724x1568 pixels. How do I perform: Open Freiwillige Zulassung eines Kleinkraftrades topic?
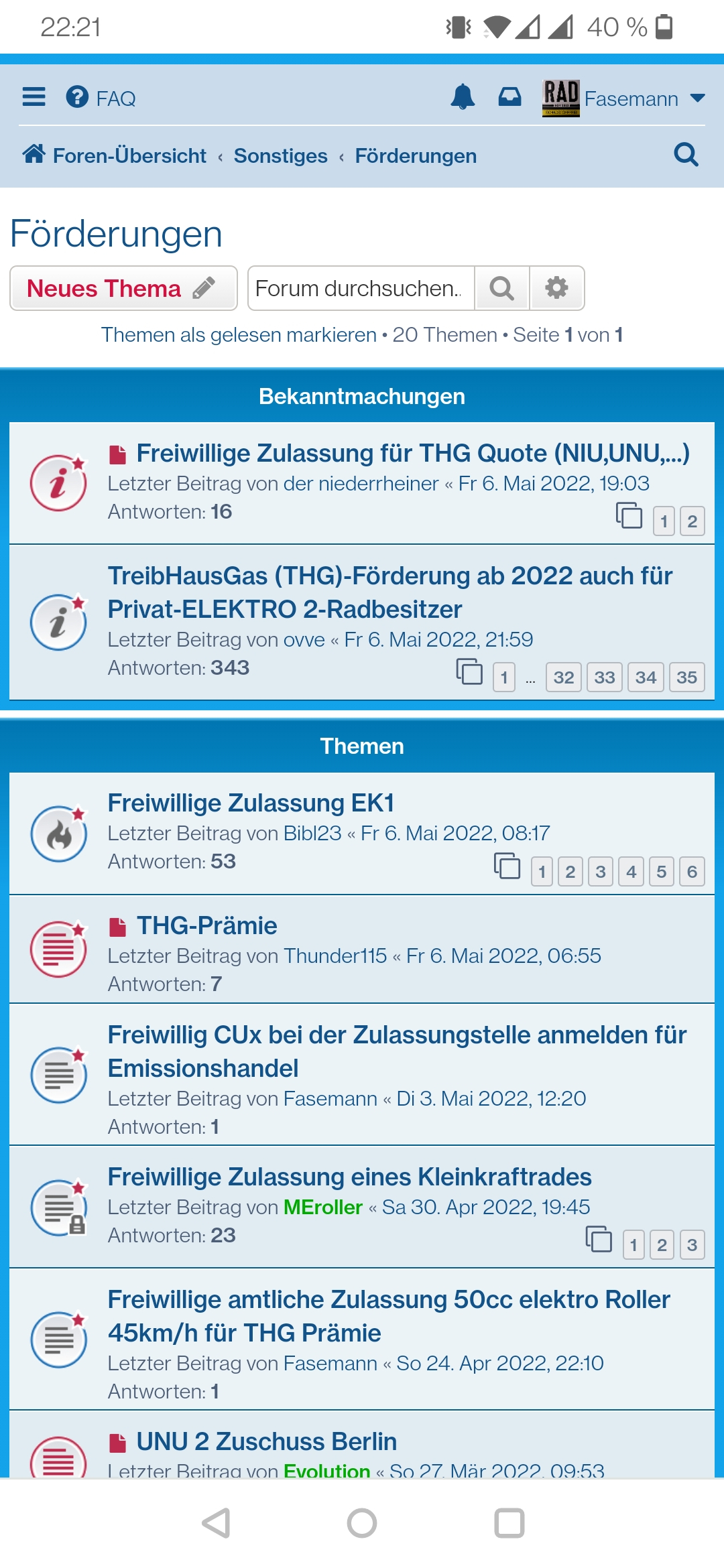pos(349,1177)
